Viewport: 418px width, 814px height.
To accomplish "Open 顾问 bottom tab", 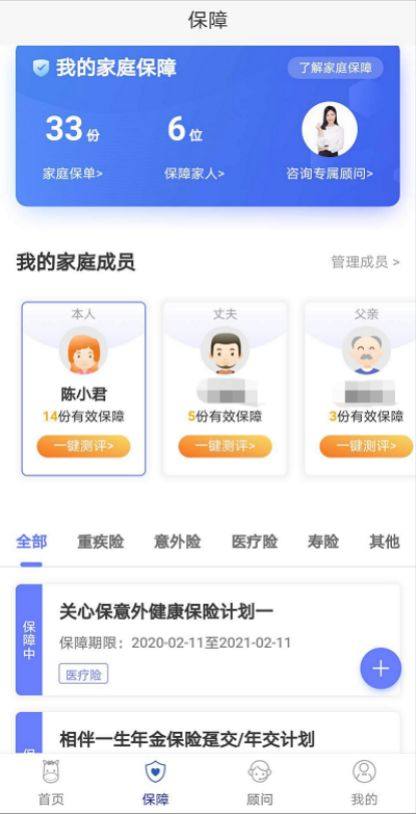I will pos(260,783).
